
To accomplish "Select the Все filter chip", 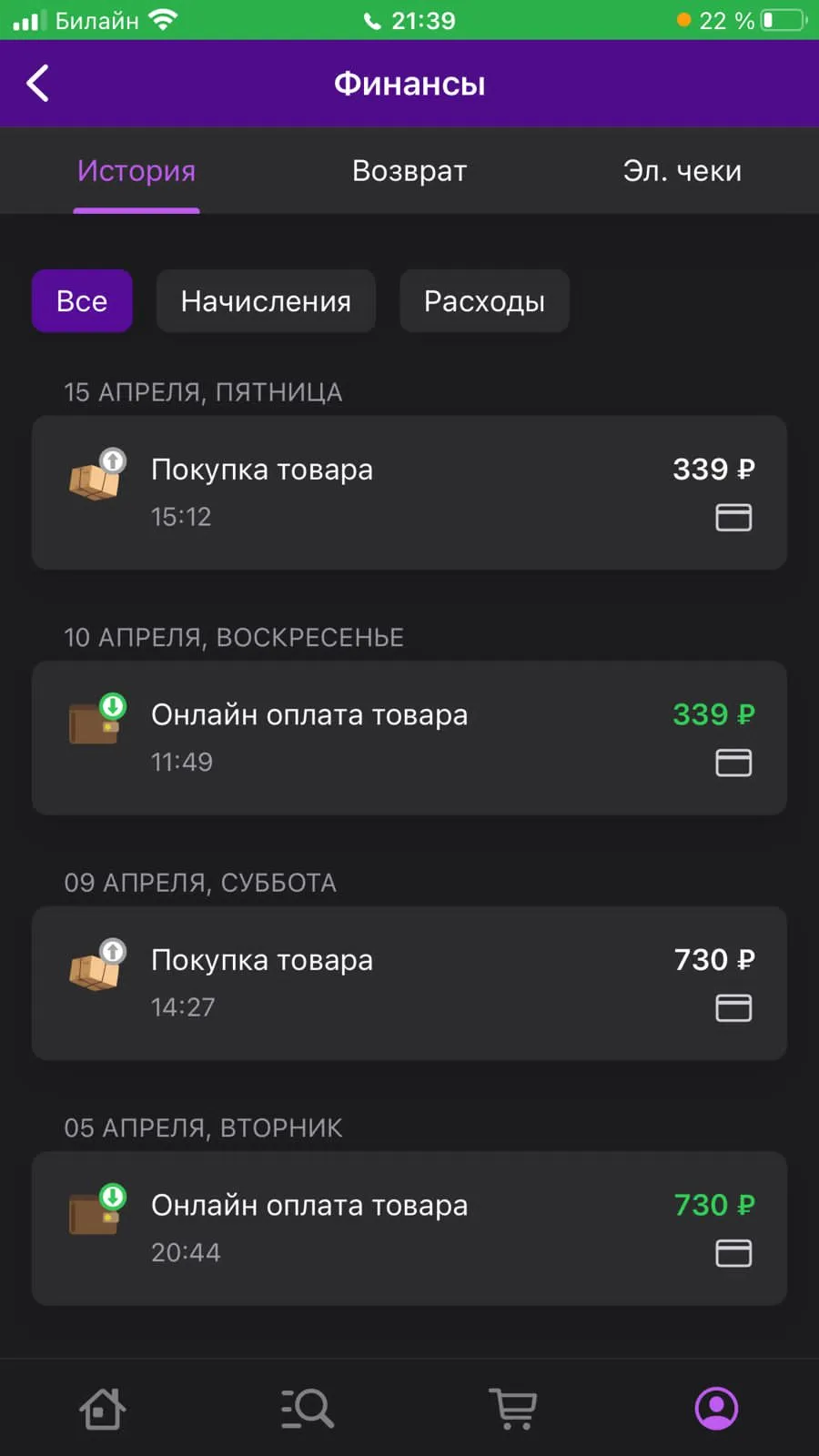I will (x=82, y=301).
